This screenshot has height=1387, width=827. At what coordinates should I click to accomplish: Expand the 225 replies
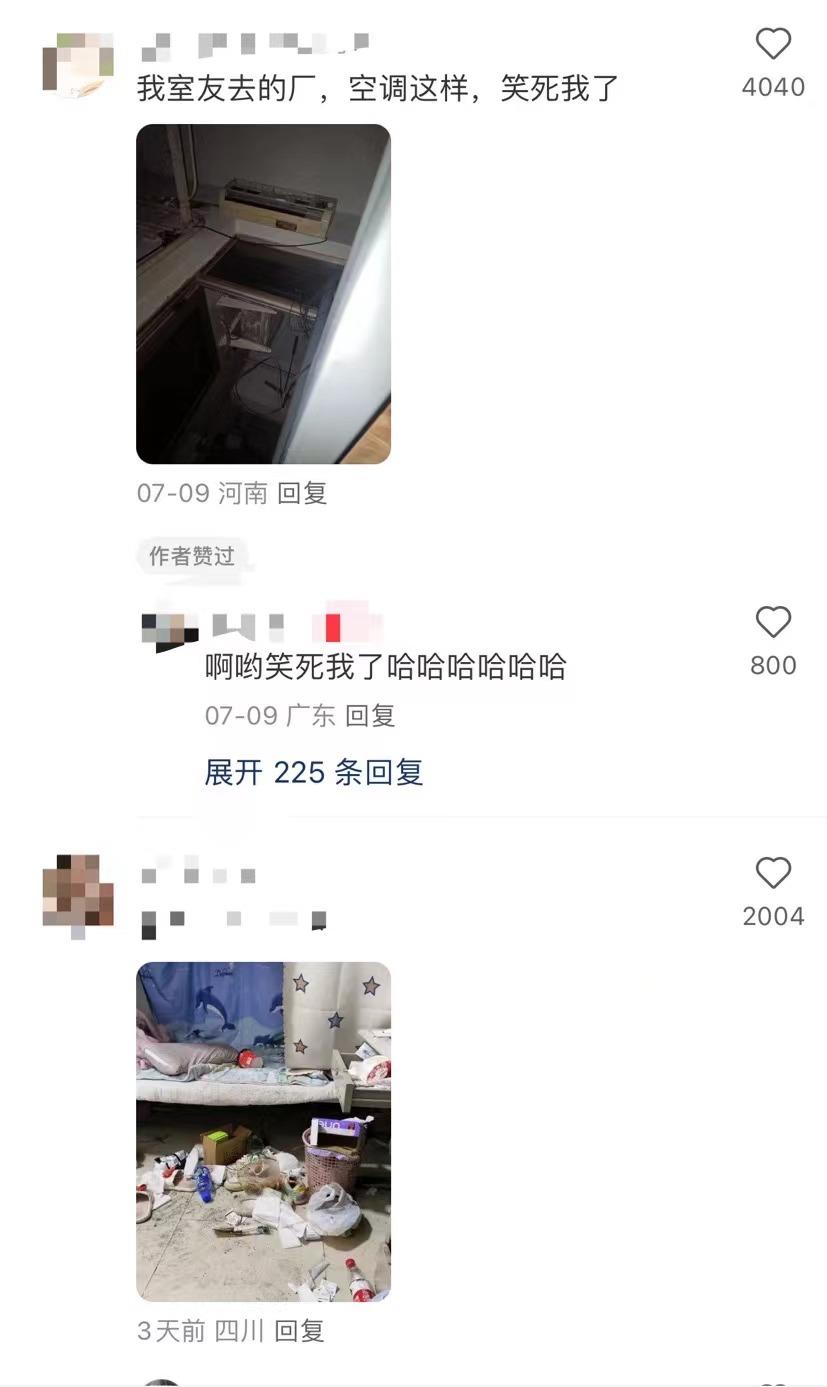coord(314,772)
